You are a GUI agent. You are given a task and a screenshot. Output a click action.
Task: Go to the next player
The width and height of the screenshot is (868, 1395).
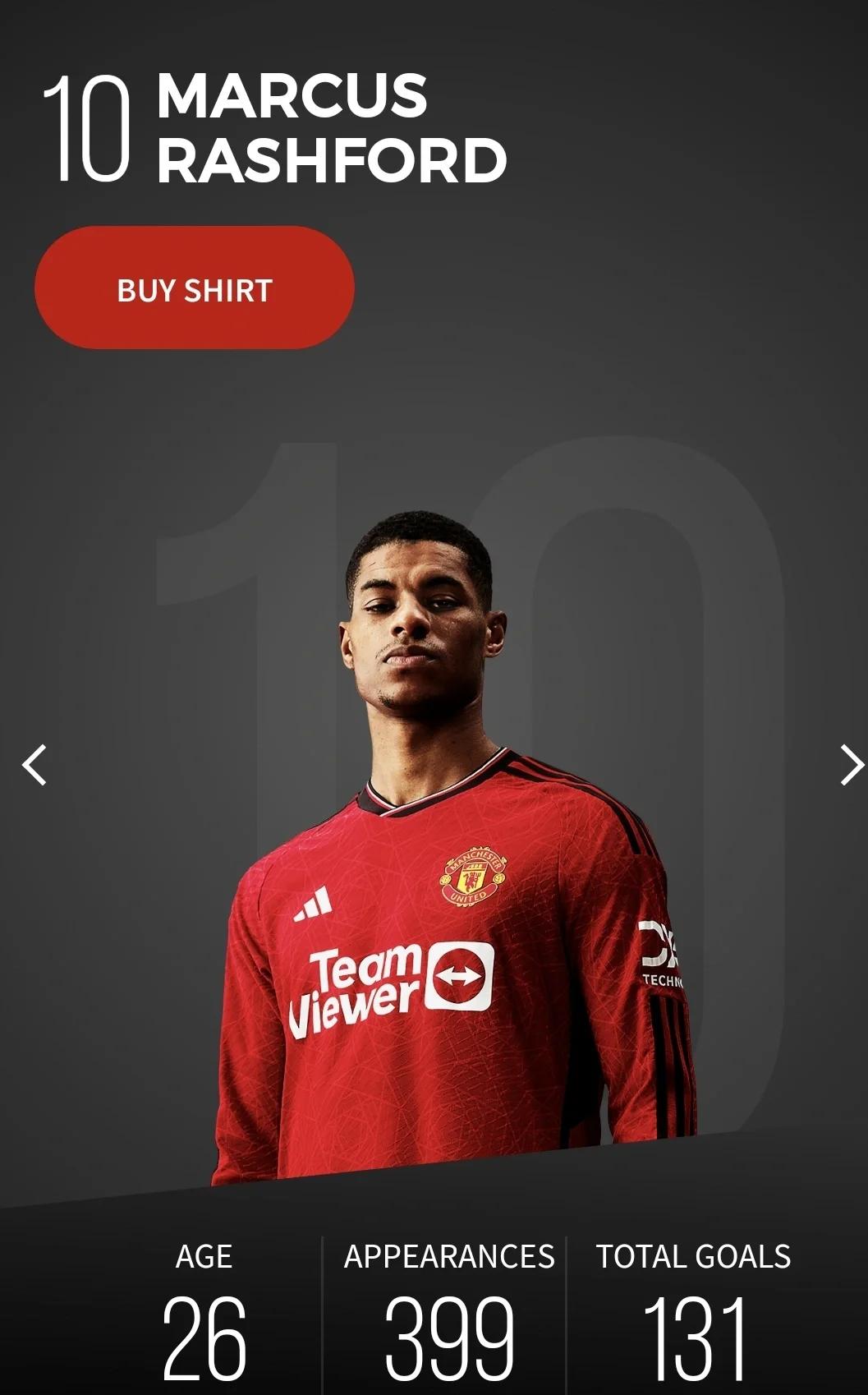(x=851, y=765)
